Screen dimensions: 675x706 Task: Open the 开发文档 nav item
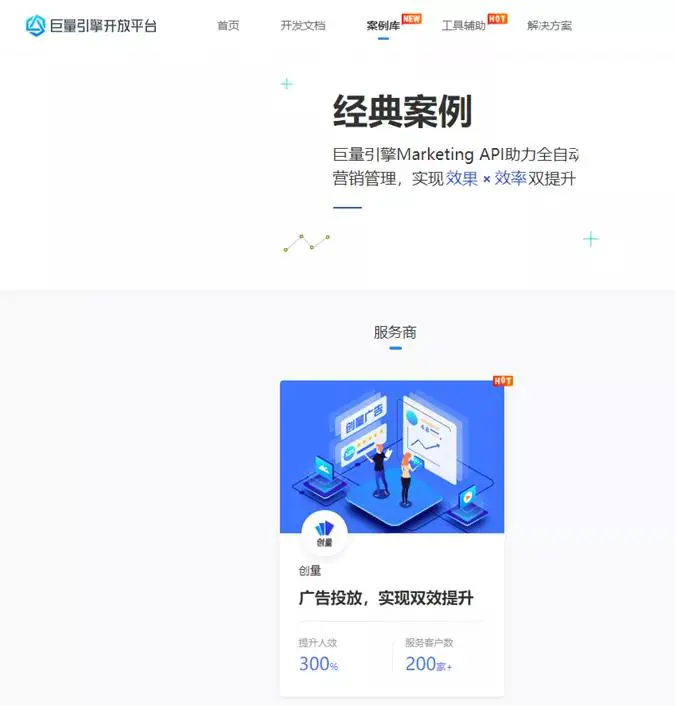pyautogui.click(x=303, y=26)
